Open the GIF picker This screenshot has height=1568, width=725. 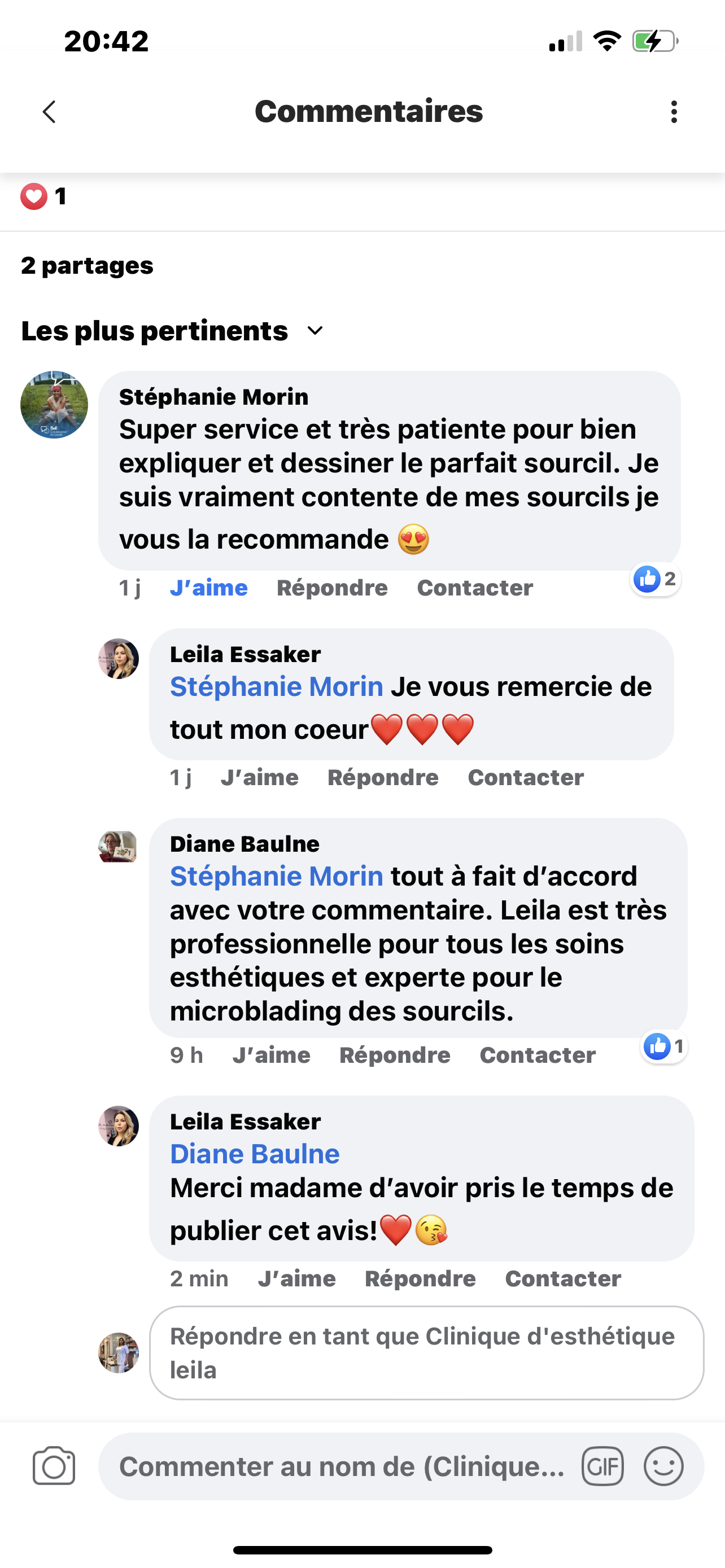[x=602, y=1466]
